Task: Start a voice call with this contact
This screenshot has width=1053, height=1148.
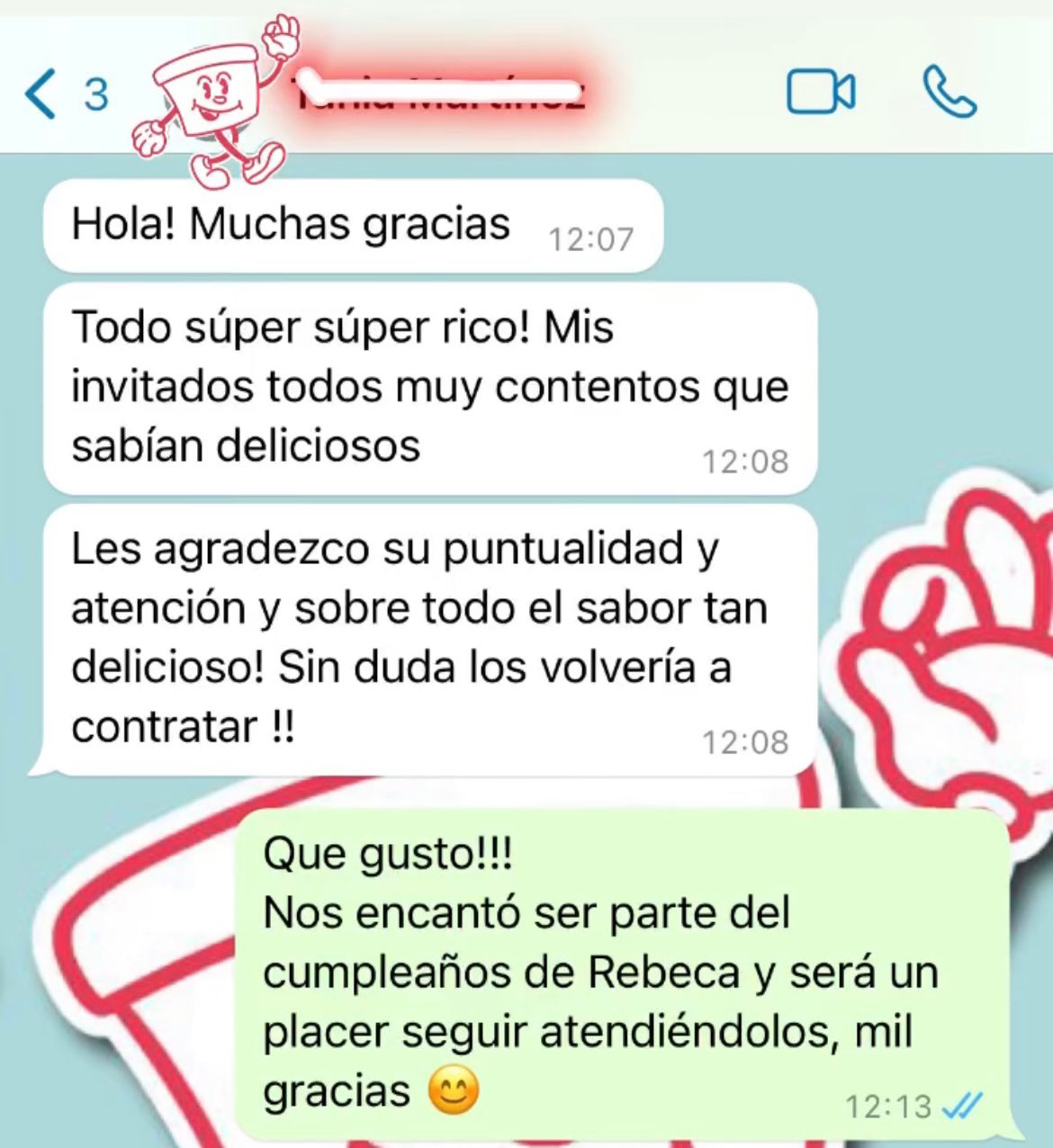Action: point(950,93)
